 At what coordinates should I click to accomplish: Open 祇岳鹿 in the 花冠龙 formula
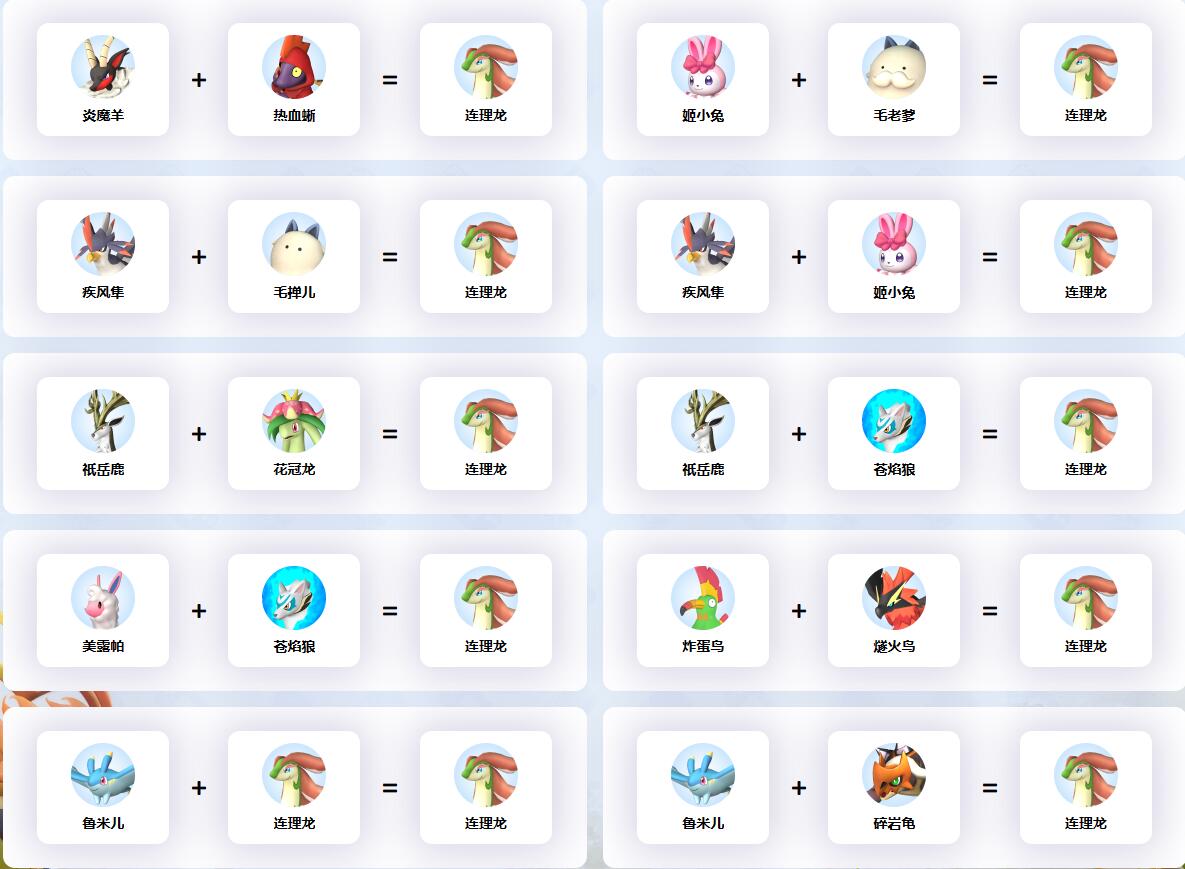click(x=103, y=434)
